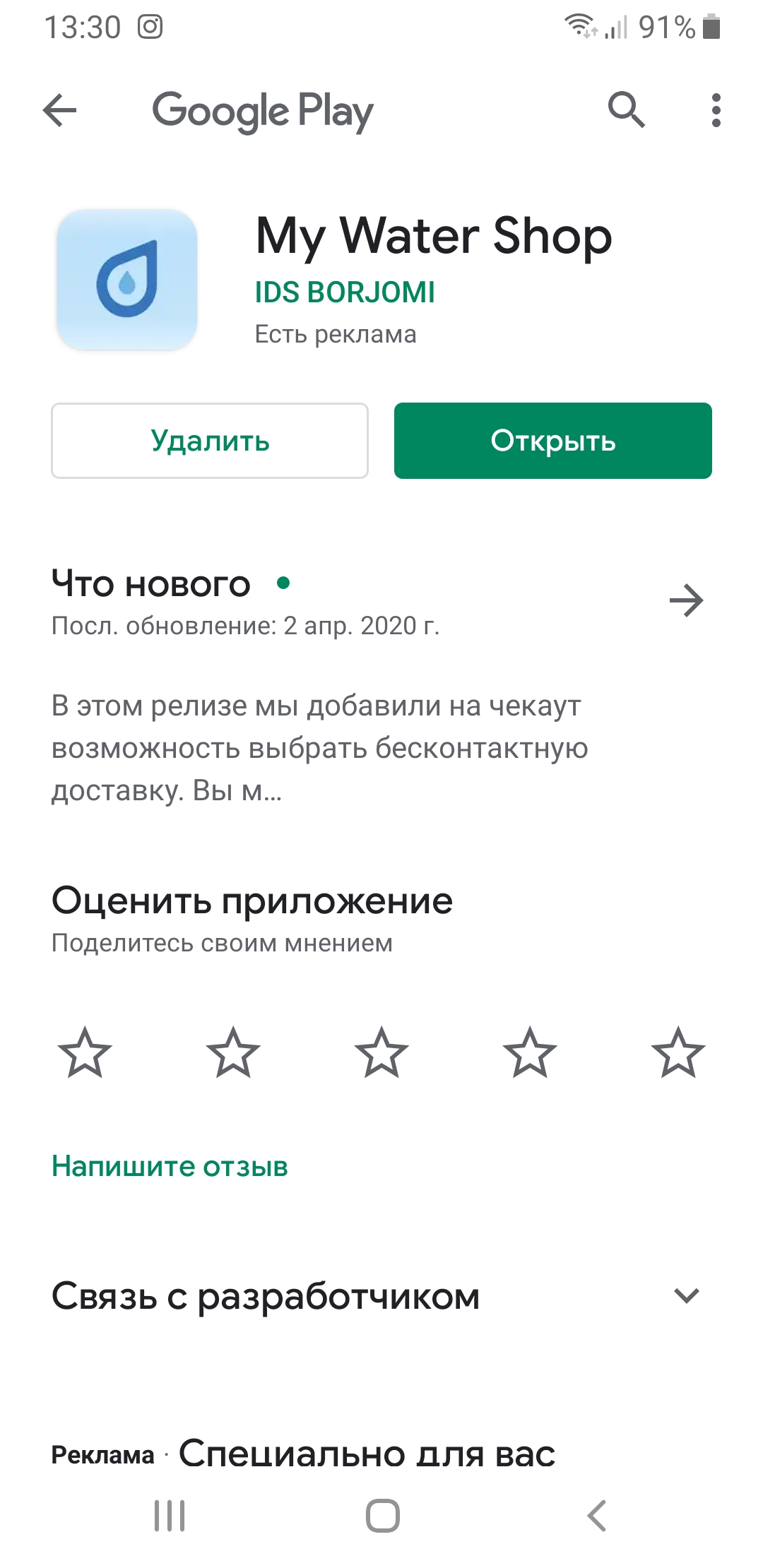Rate the app one star
Viewport: 763px width, 1568px height.
tap(85, 1053)
